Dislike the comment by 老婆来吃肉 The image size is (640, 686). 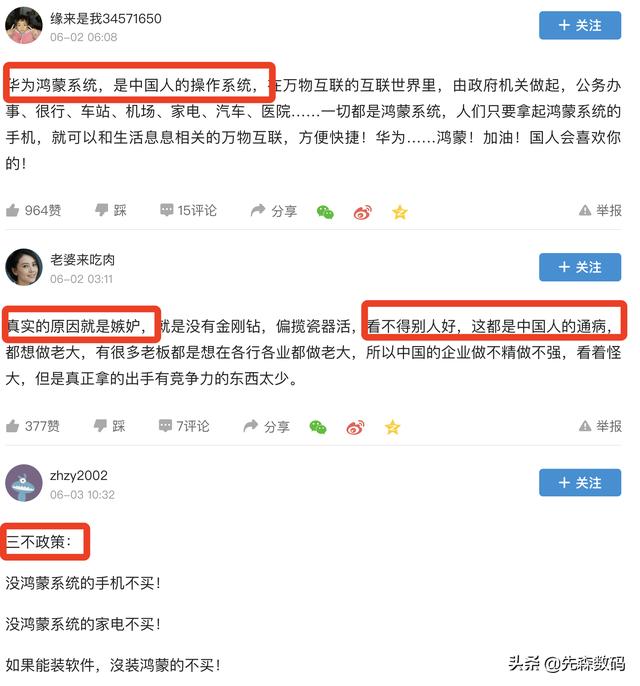click(111, 427)
